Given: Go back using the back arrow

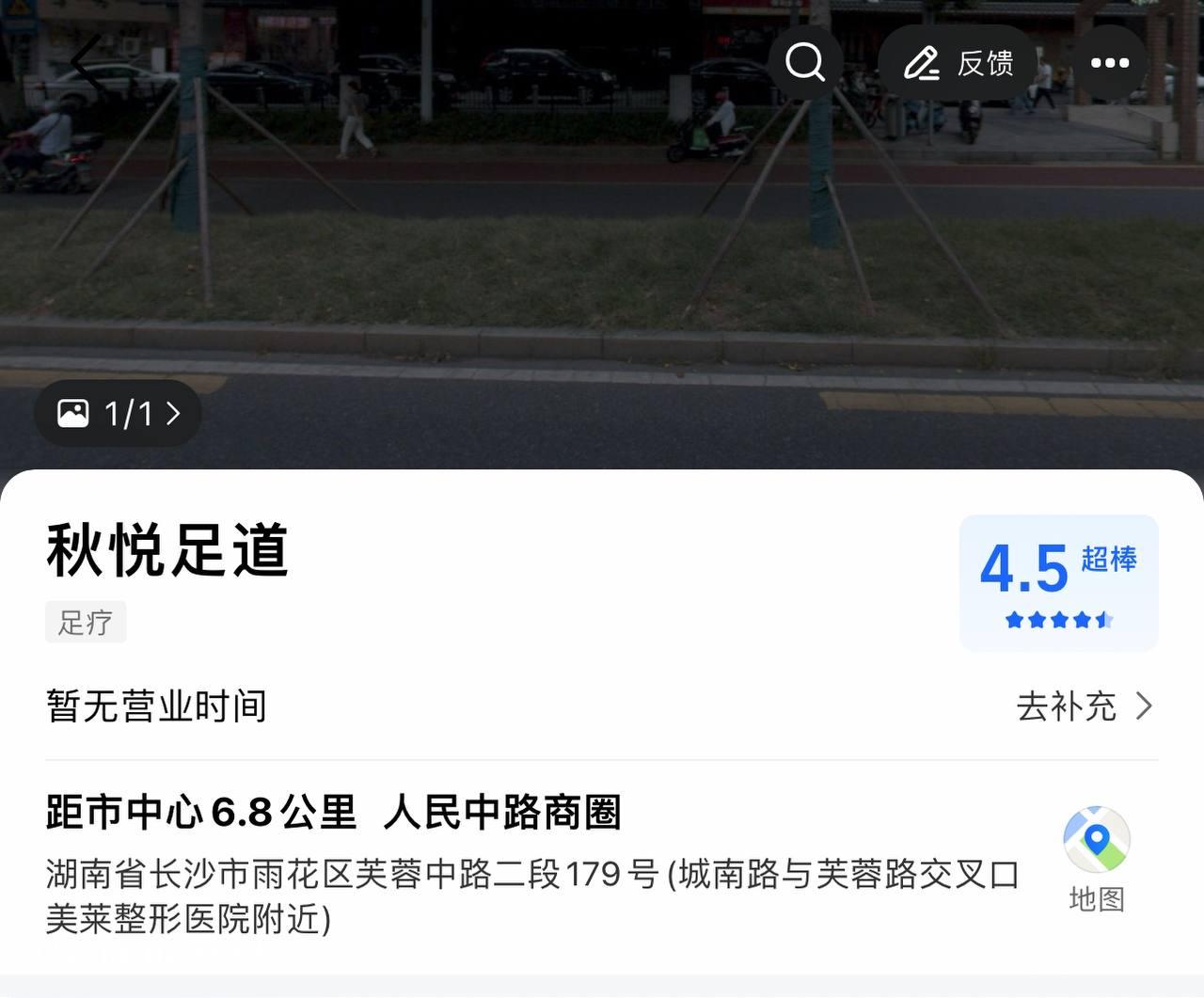Looking at the screenshot, I should (x=87, y=63).
